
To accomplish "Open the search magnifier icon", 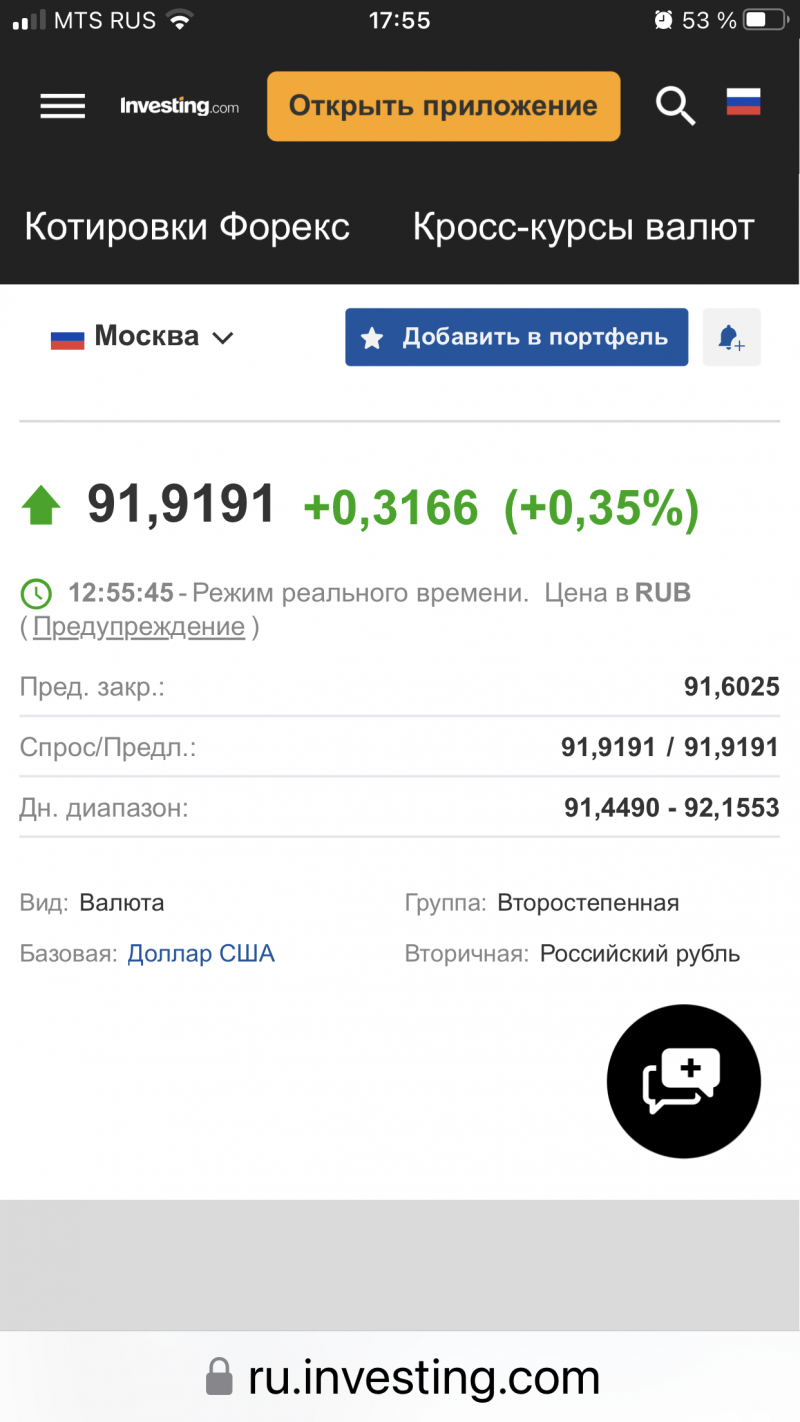I will coord(675,104).
